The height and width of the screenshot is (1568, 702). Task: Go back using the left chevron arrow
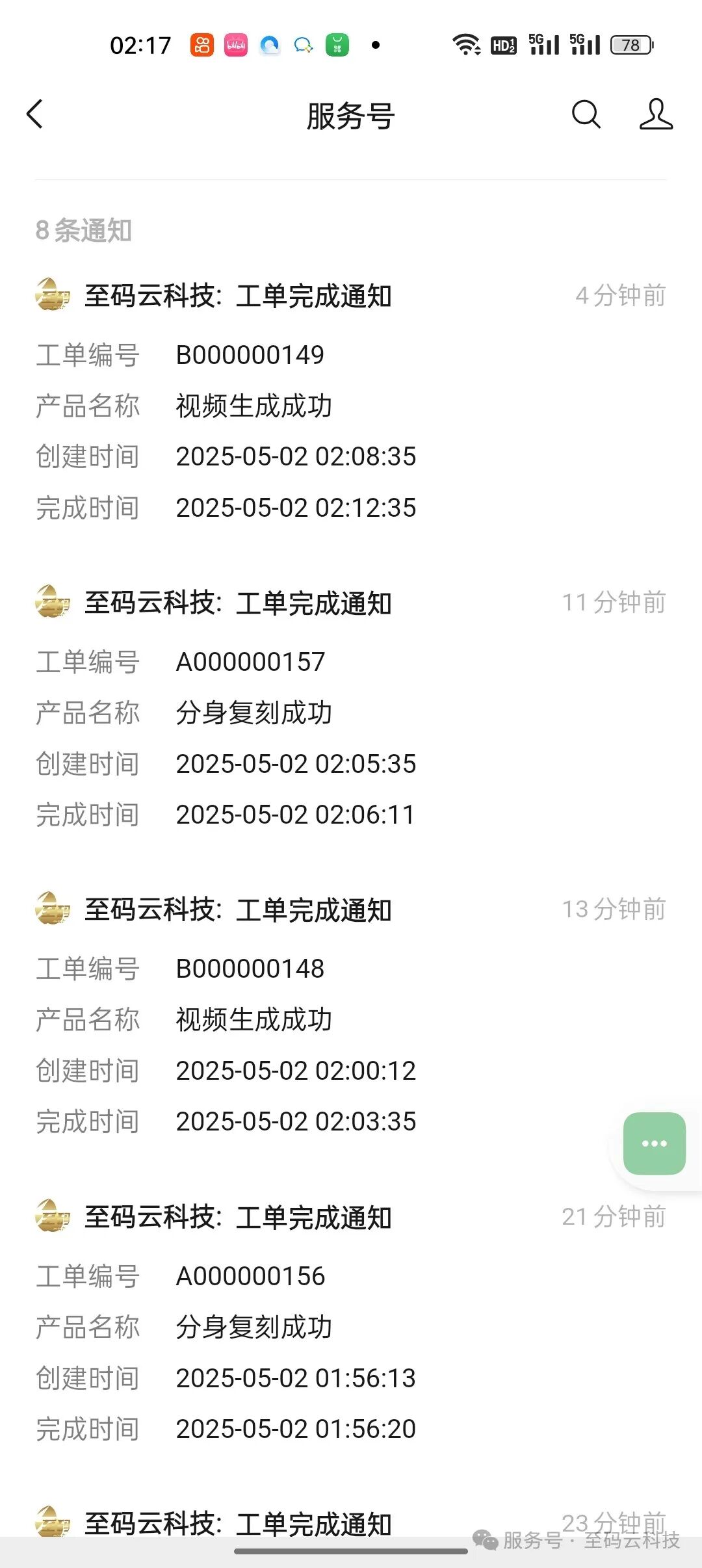pyautogui.click(x=36, y=114)
